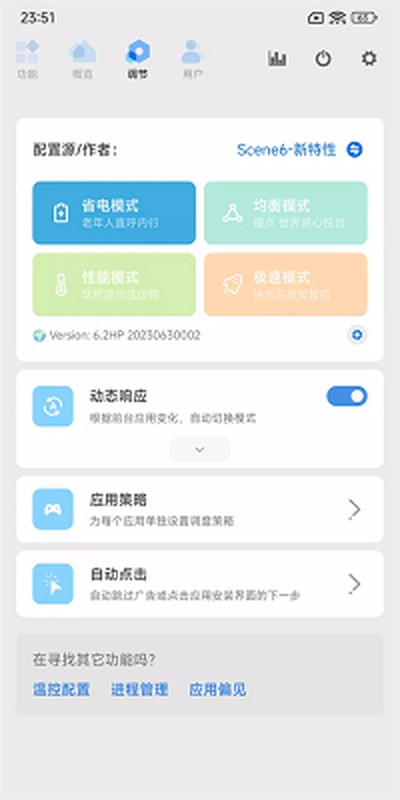400x800 pixels.
Task: Open the 温控配置 link
Action: [62, 690]
